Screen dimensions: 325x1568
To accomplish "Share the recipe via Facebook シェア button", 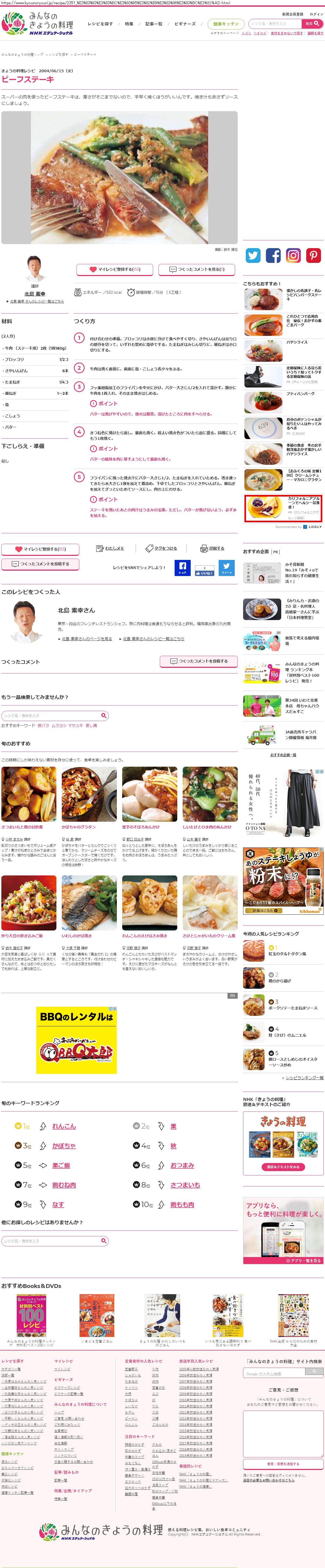I will pyautogui.click(x=182, y=568).
